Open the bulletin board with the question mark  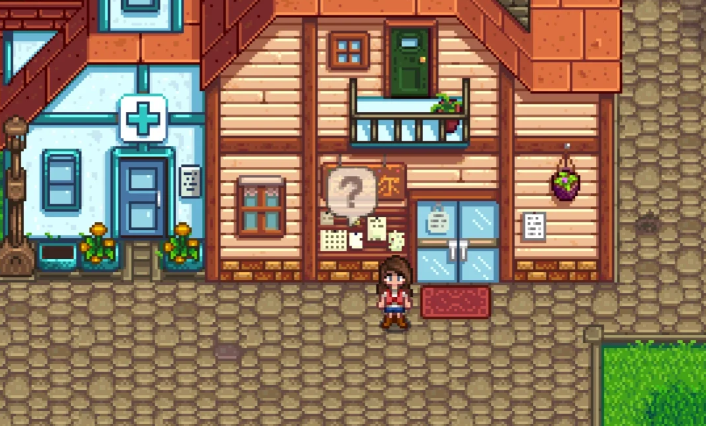(x=352, y=190)
